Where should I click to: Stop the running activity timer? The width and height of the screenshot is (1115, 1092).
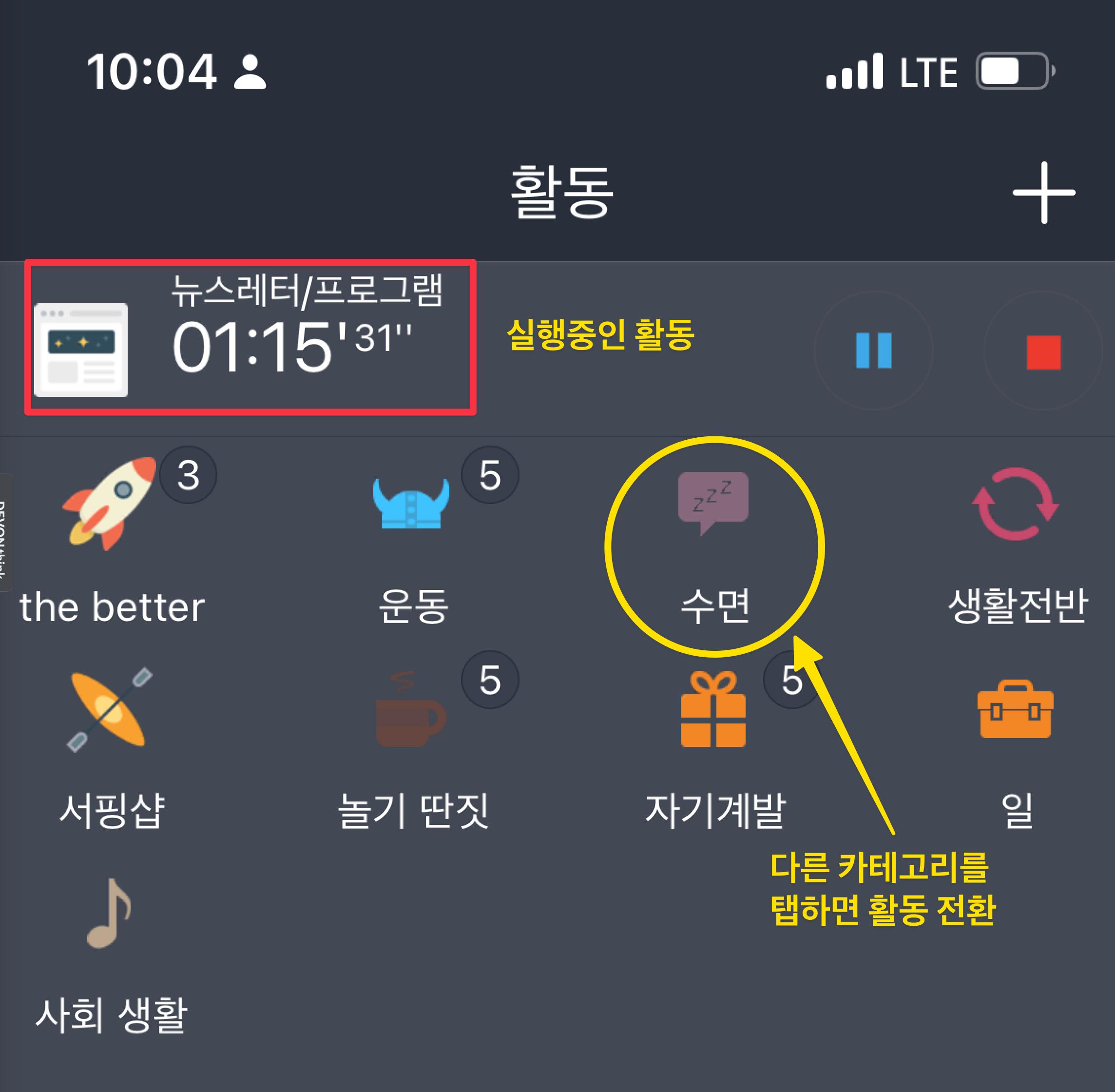click(x=1043, y=351)
